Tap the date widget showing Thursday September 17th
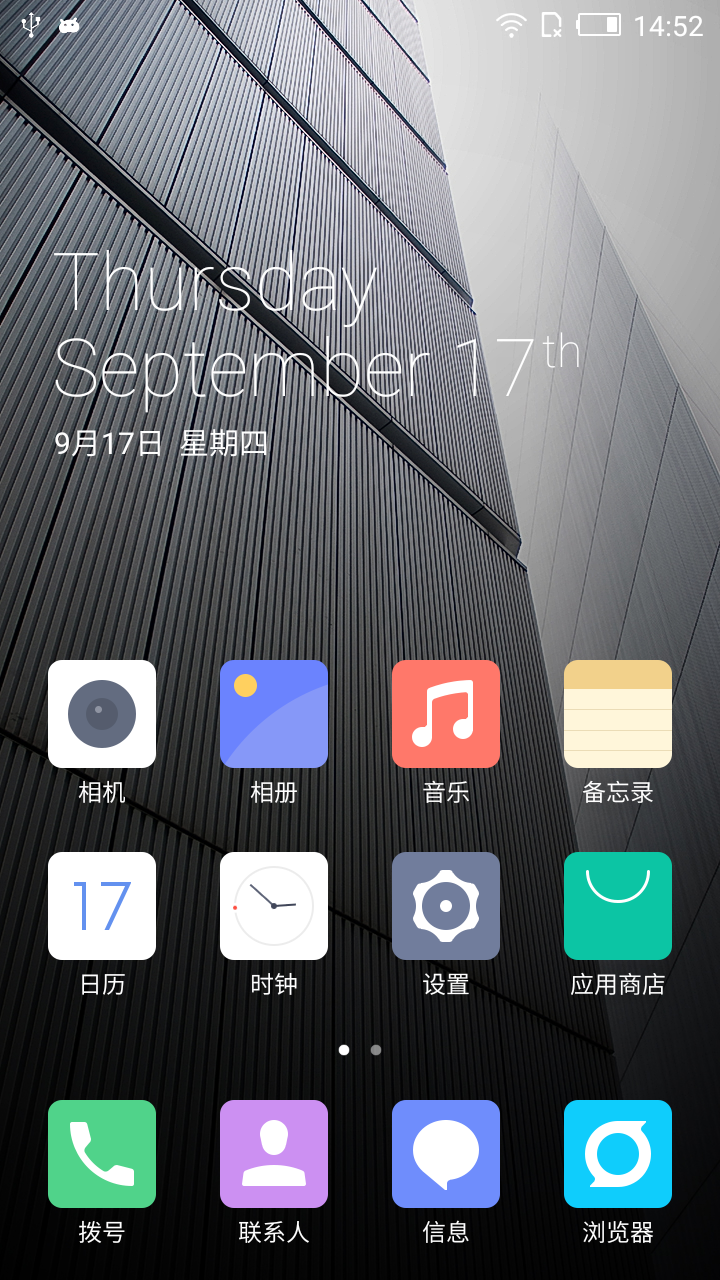The image size is (720, 1280). coord(300,340)
